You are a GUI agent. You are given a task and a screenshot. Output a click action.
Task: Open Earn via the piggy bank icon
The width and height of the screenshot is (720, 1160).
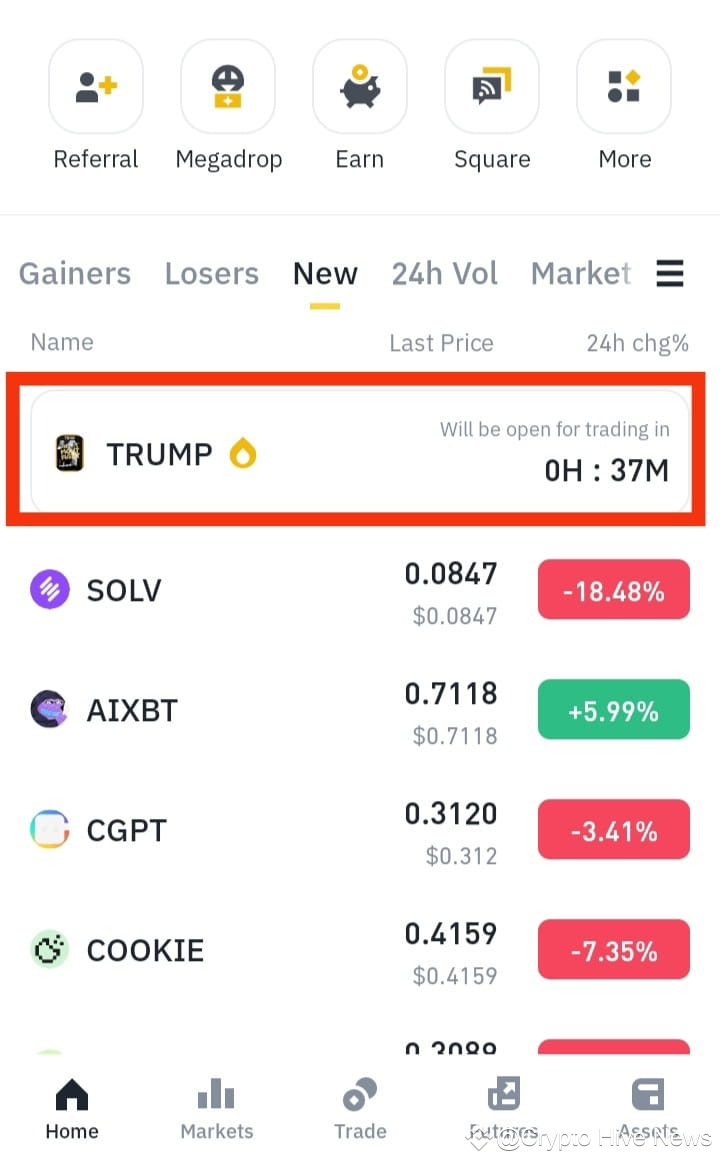click(x=360, y=86)
